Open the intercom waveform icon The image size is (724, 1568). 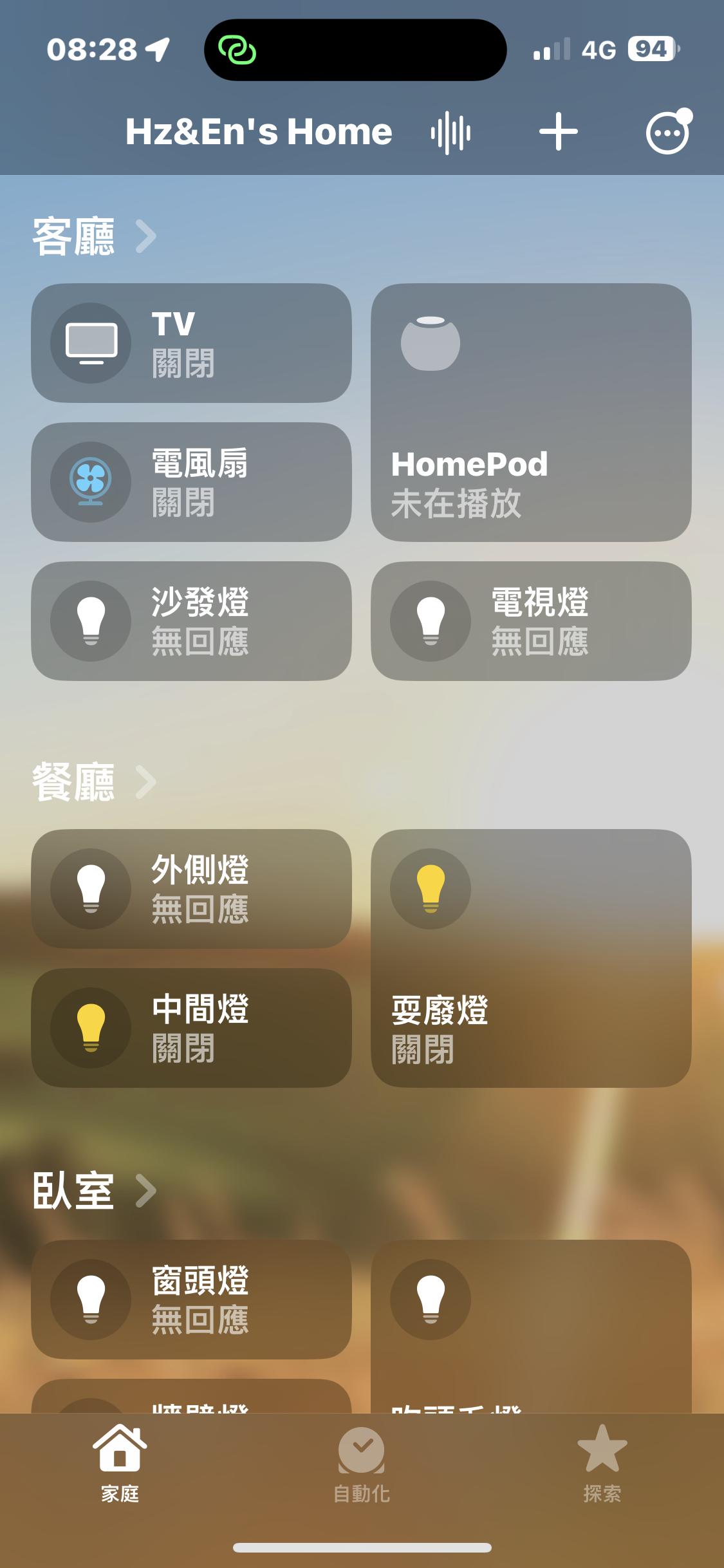450,133
